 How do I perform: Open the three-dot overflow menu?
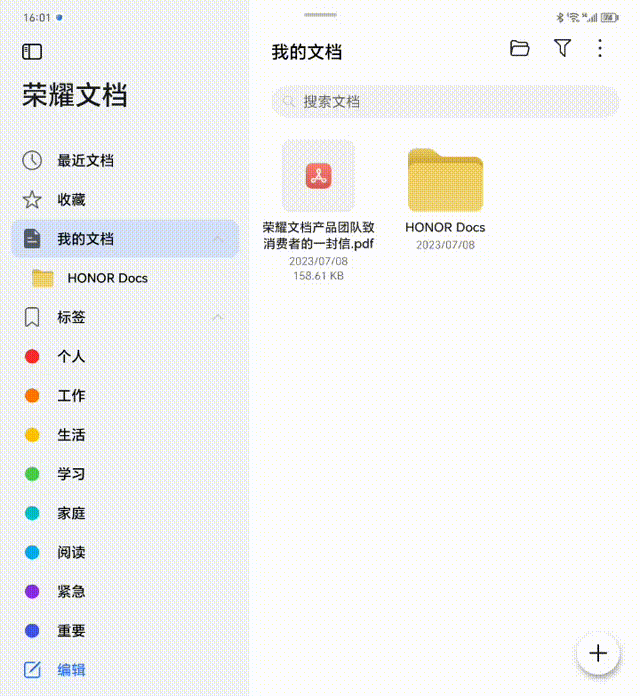pos(600,48)
